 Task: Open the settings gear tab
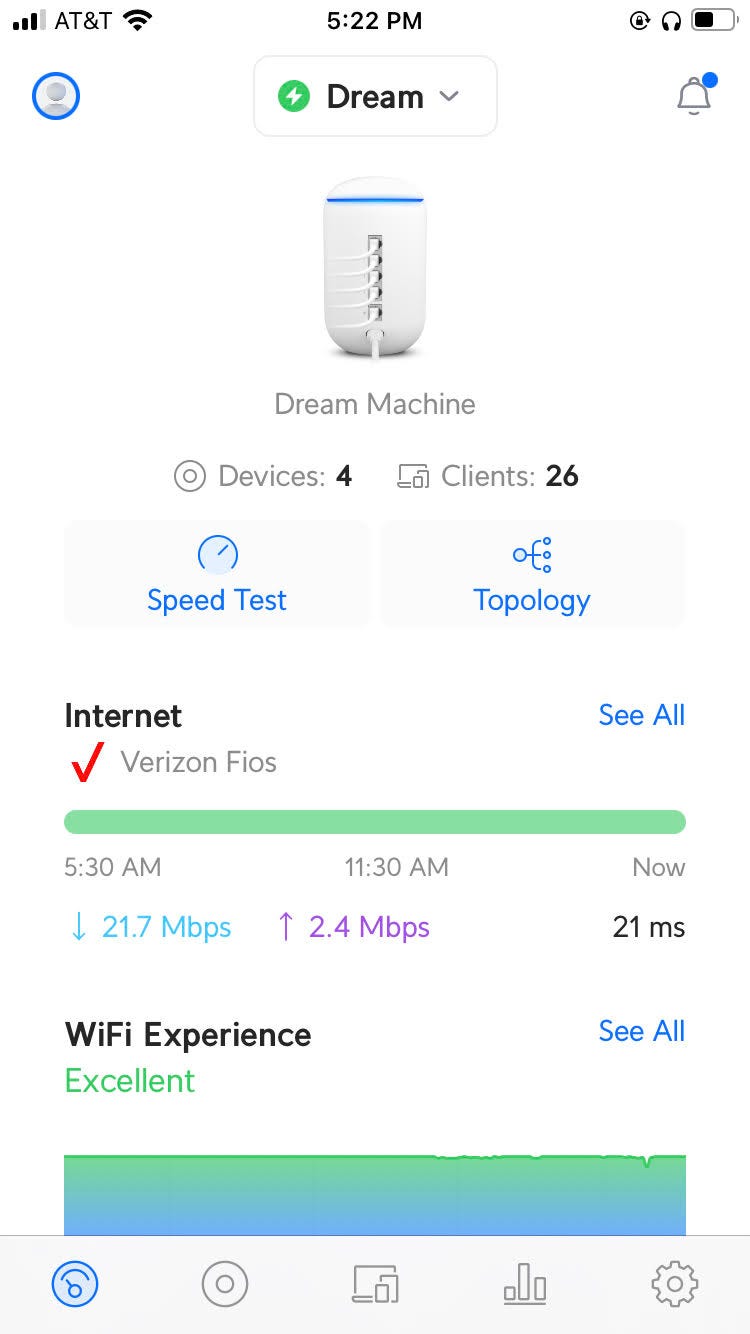coord(674,1283)
